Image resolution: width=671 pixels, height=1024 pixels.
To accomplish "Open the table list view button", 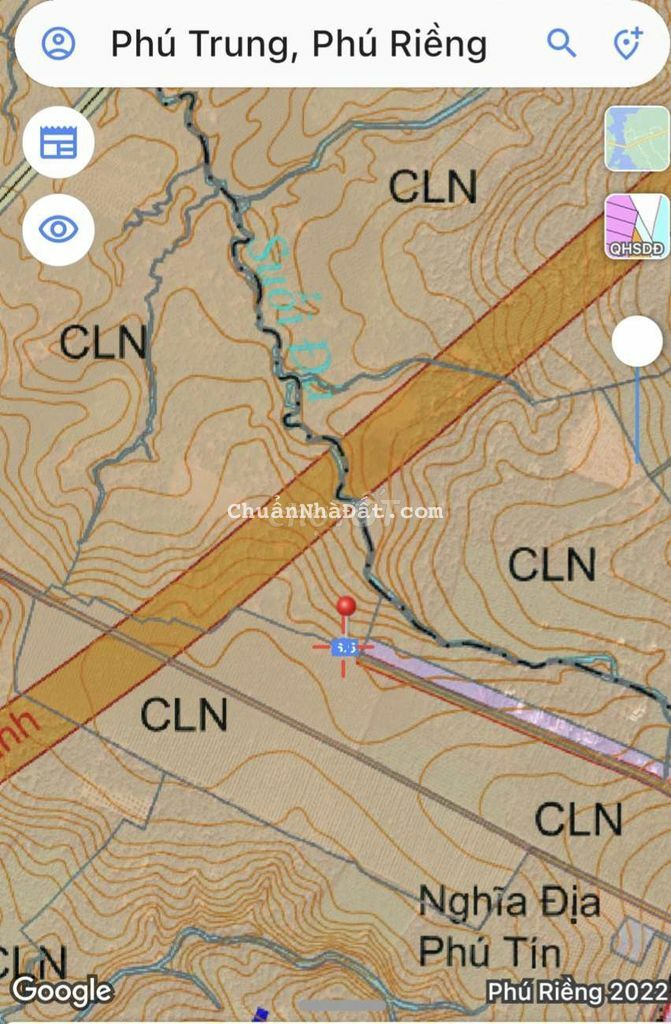I will pyautogui.click(x=59, y=142).
